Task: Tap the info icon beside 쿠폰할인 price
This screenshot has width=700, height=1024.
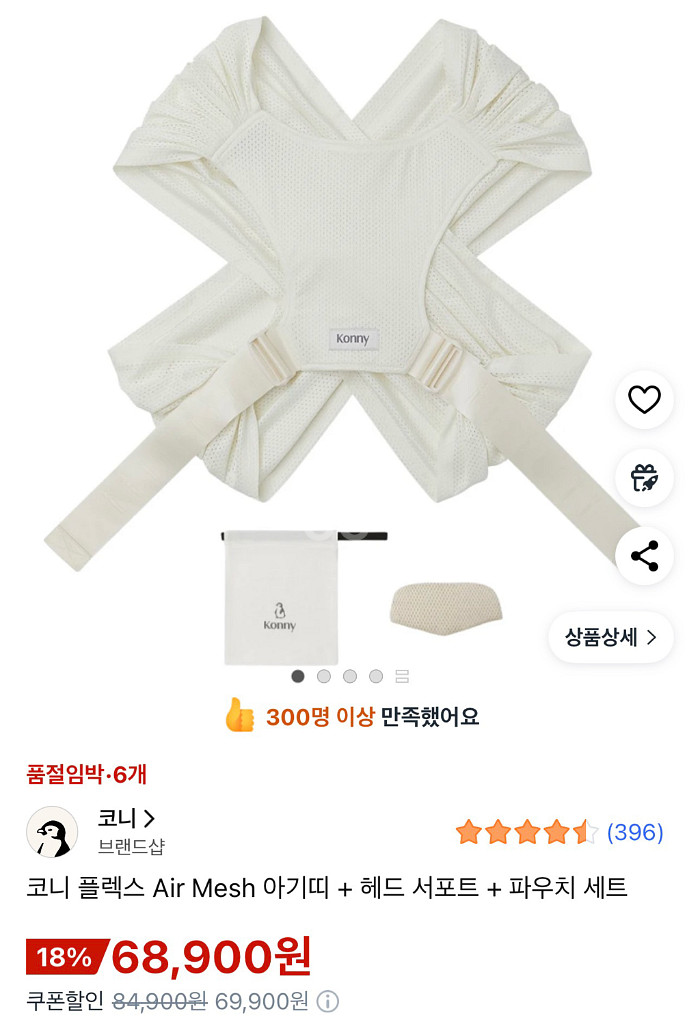Action: pyautogui.click(x=328, y=1001)
